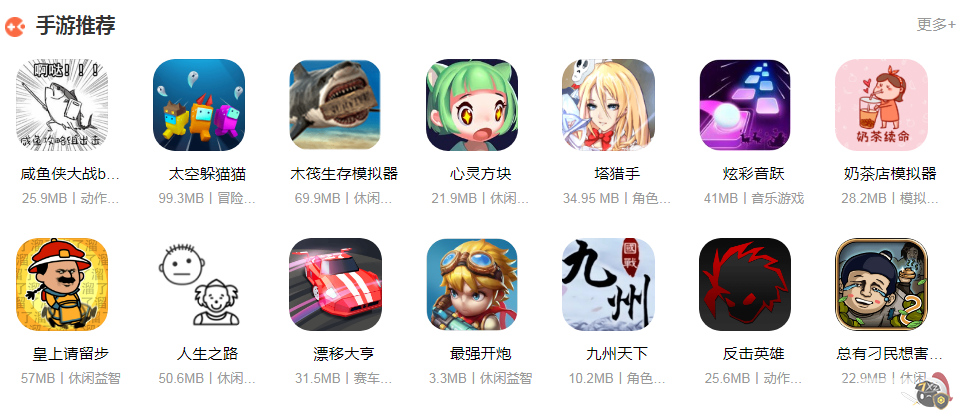Screen dimensions: 964x420
Task: Open the 咸鱼侠大战 game
Action: (x=63, y=106)
